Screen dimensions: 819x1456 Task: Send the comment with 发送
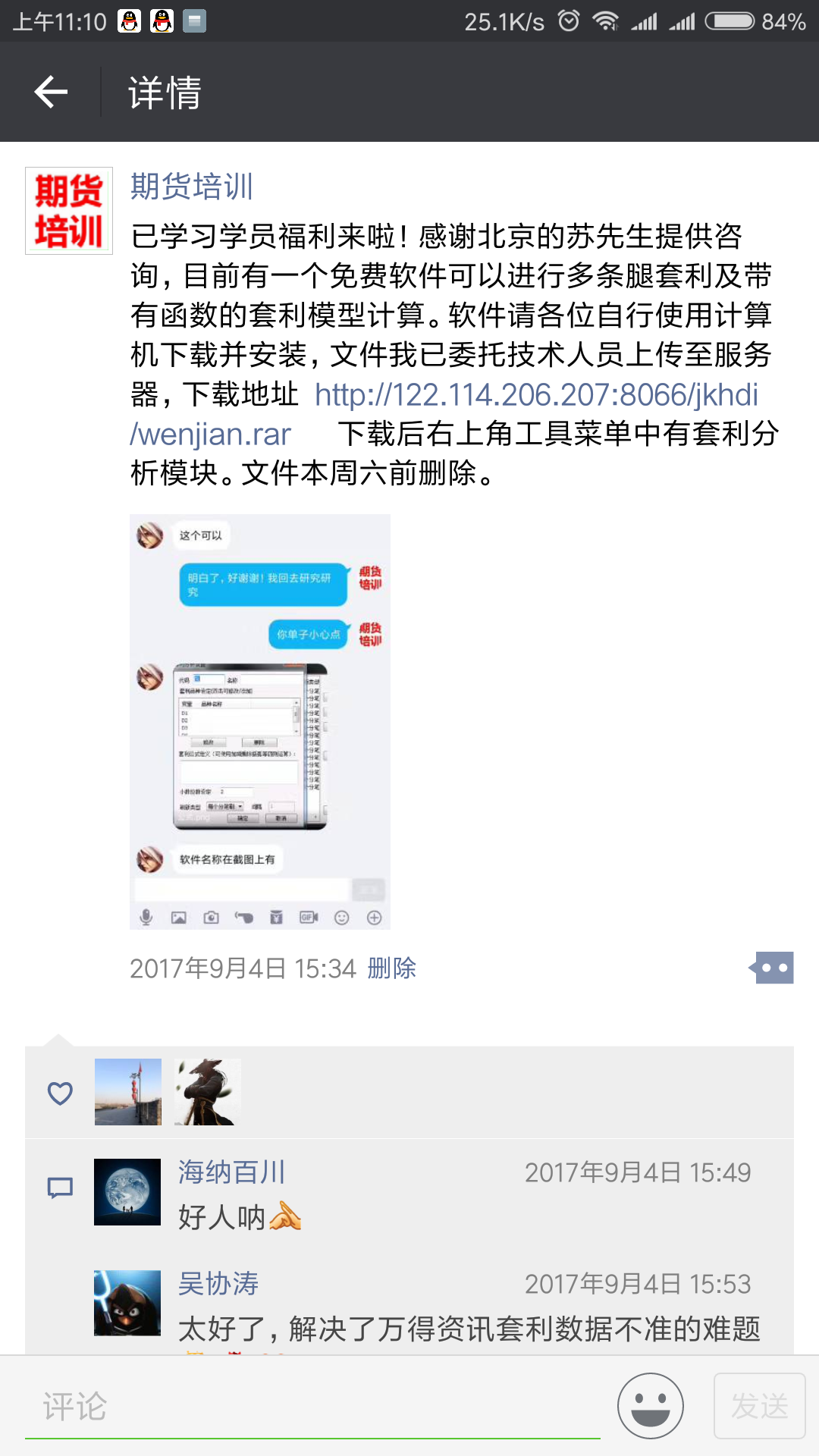click(x=759, y=1406)
